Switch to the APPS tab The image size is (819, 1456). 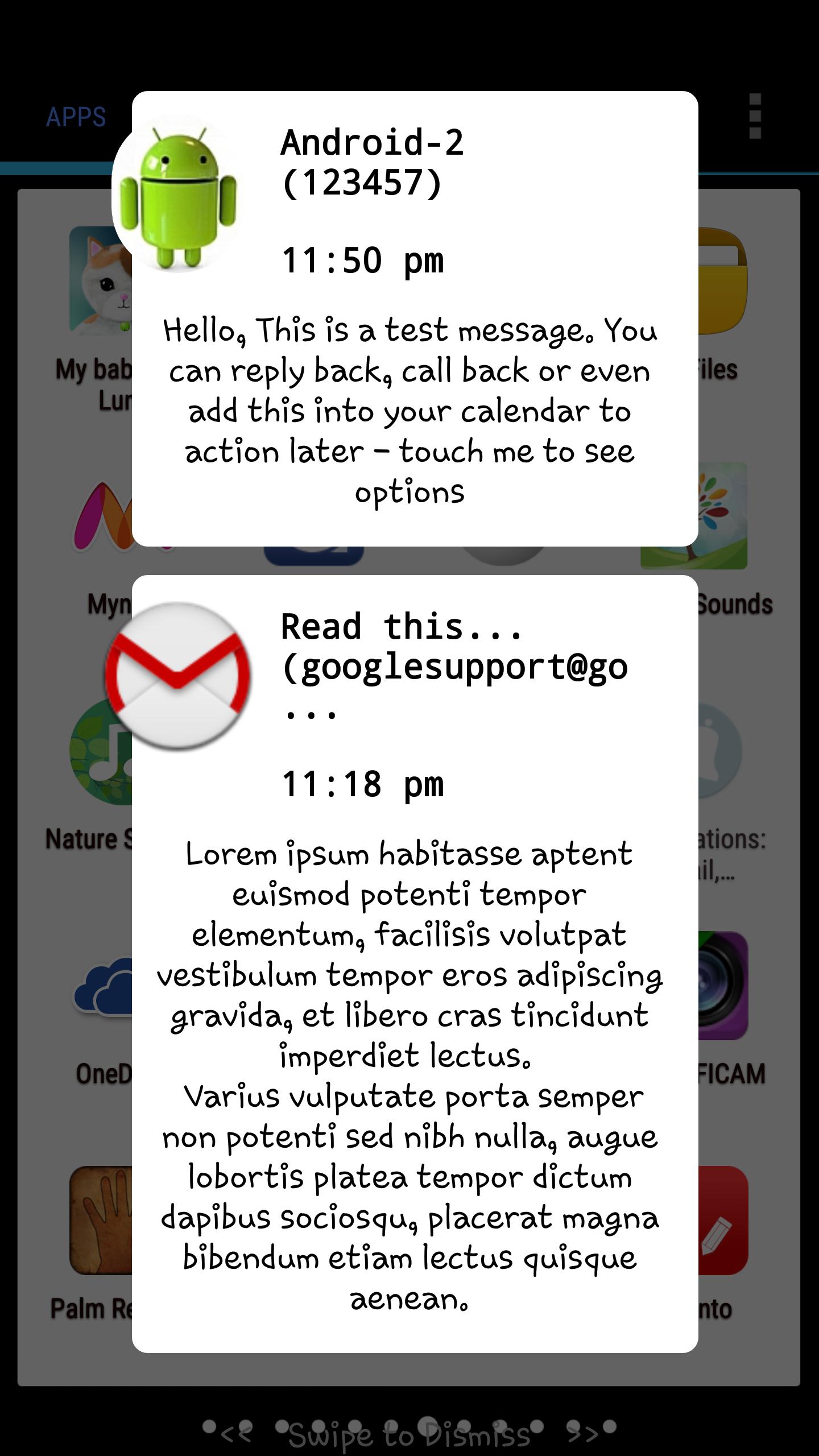coord(76,118)
